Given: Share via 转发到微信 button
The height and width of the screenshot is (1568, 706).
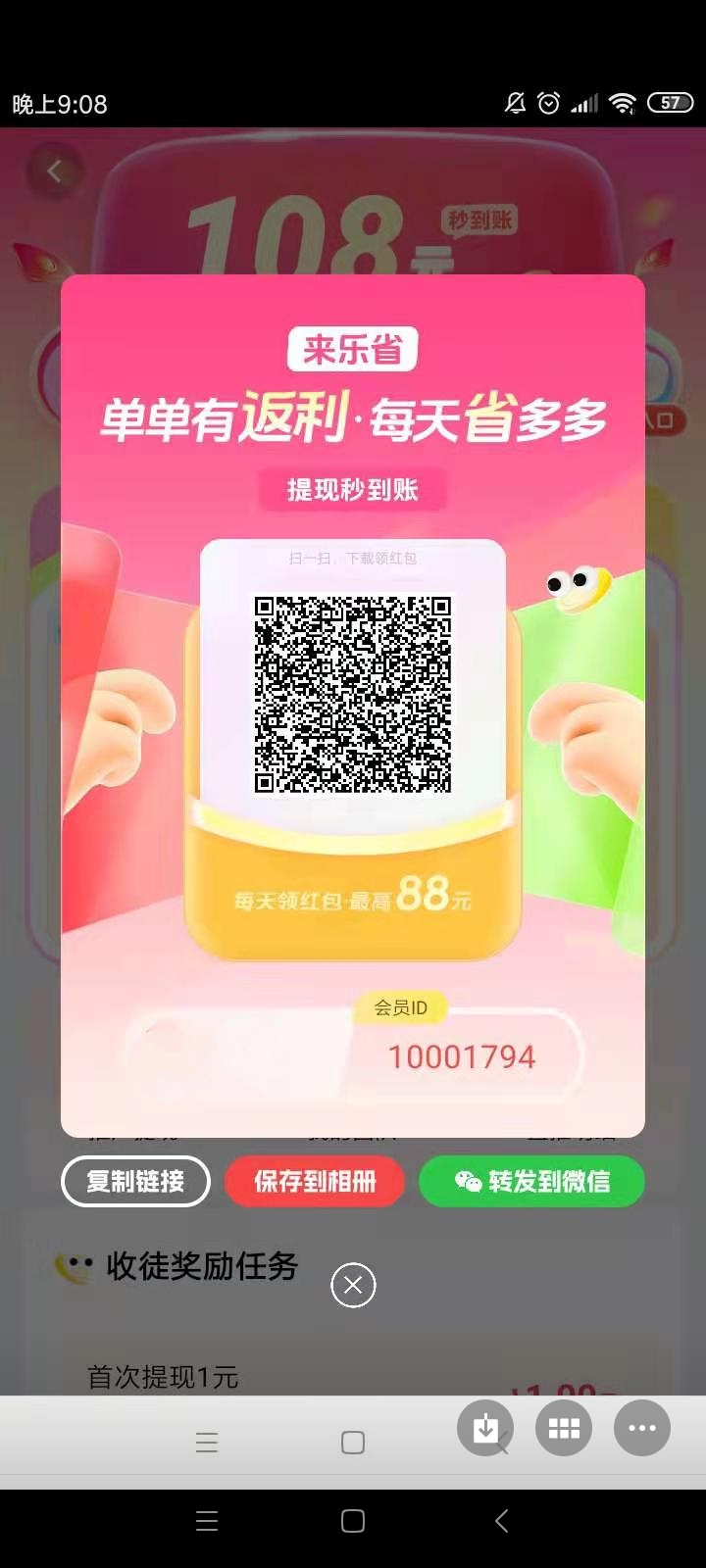Looking at the screenshot, I should tap(531, 1181).
